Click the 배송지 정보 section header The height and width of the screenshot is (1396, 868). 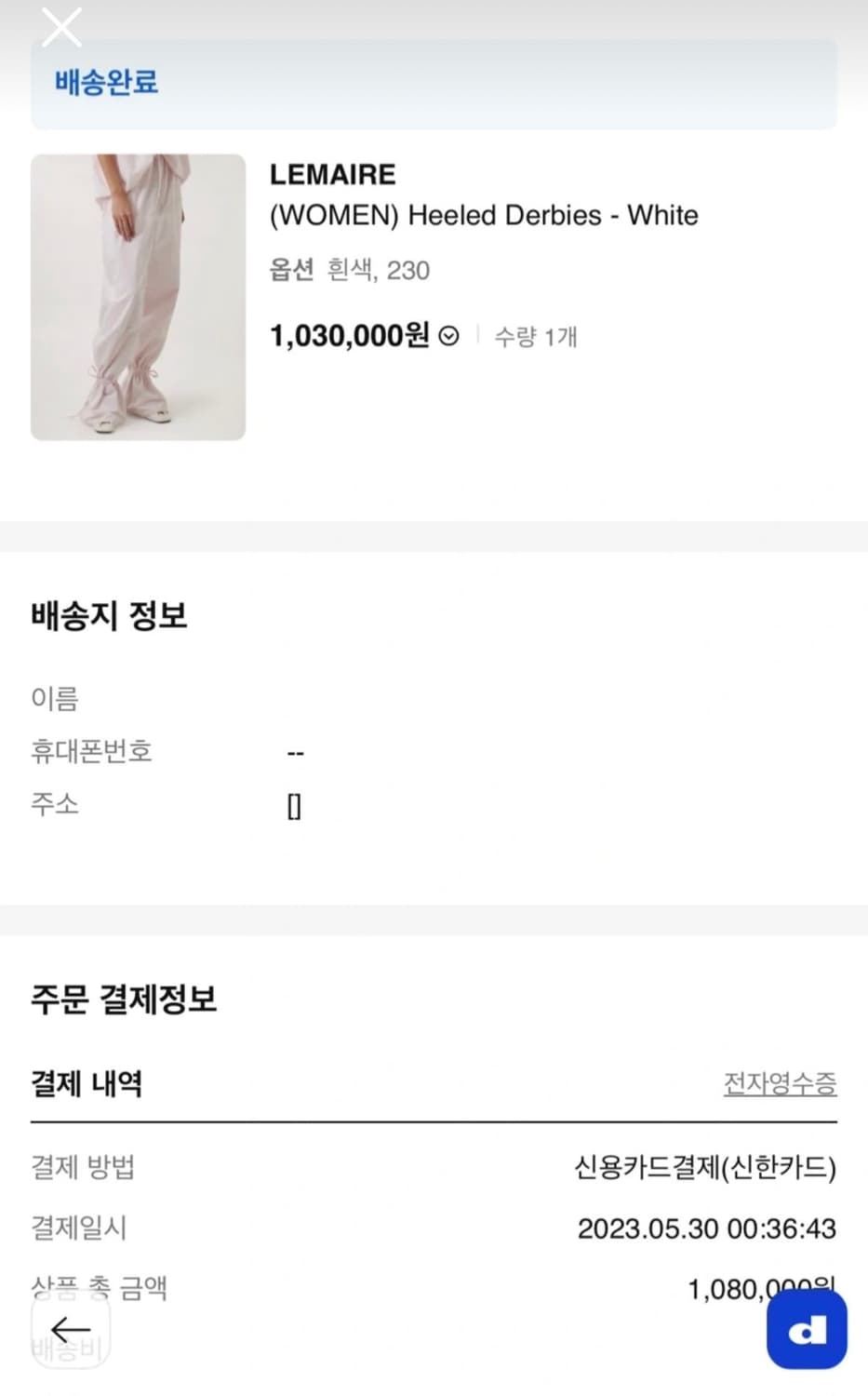point(109,614)
